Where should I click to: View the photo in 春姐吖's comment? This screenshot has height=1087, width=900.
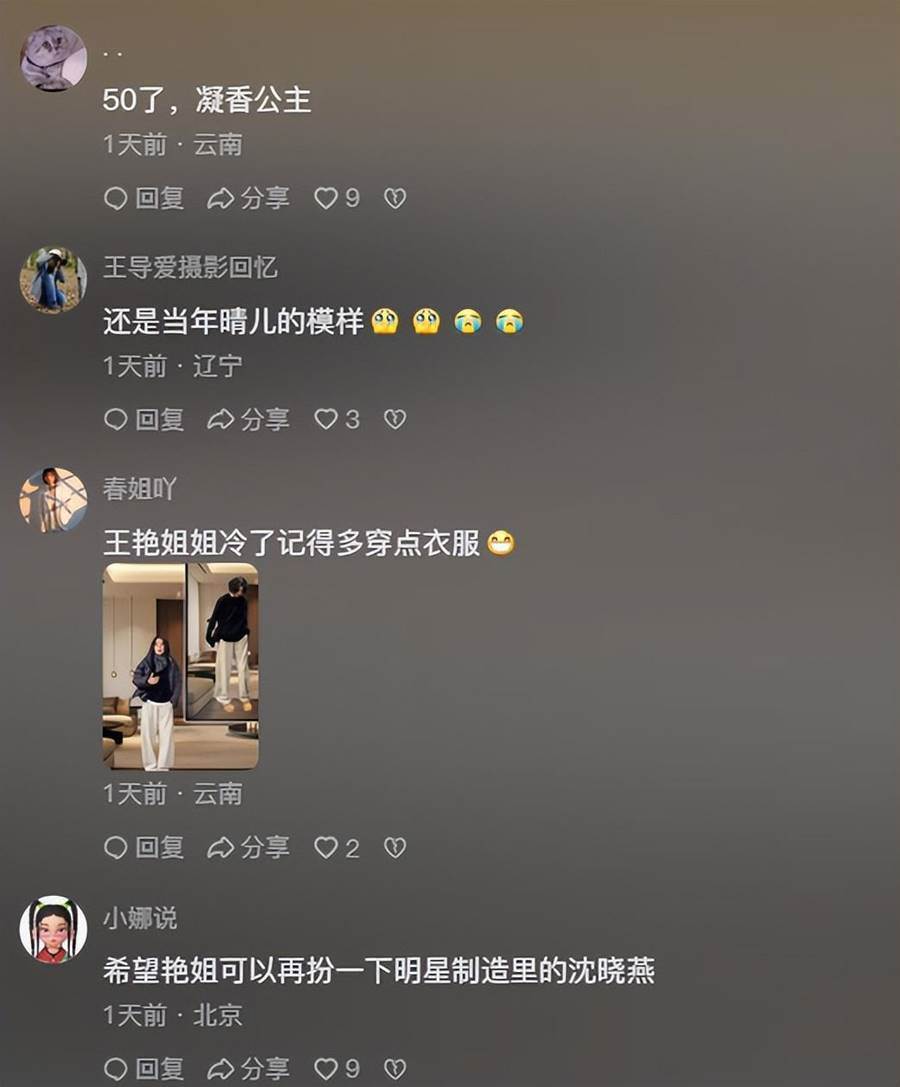pyautogui.click(x=180, y=666)
